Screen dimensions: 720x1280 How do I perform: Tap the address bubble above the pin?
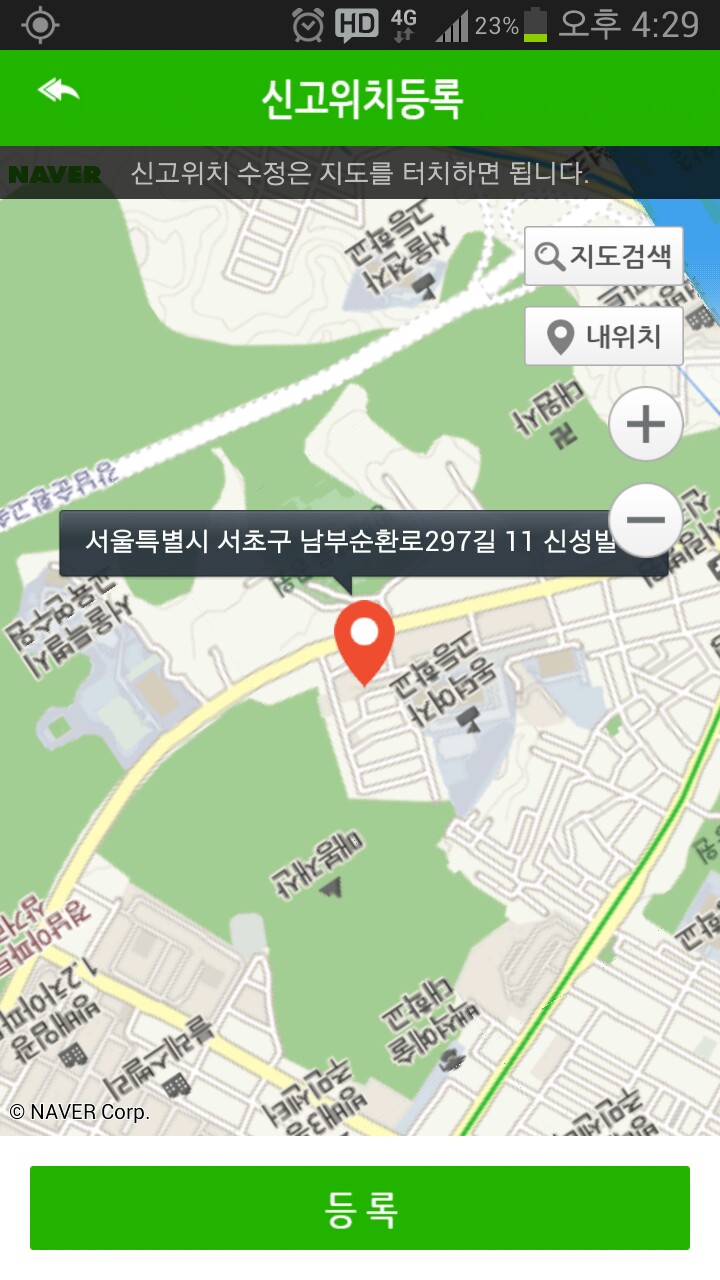point(363,544)
